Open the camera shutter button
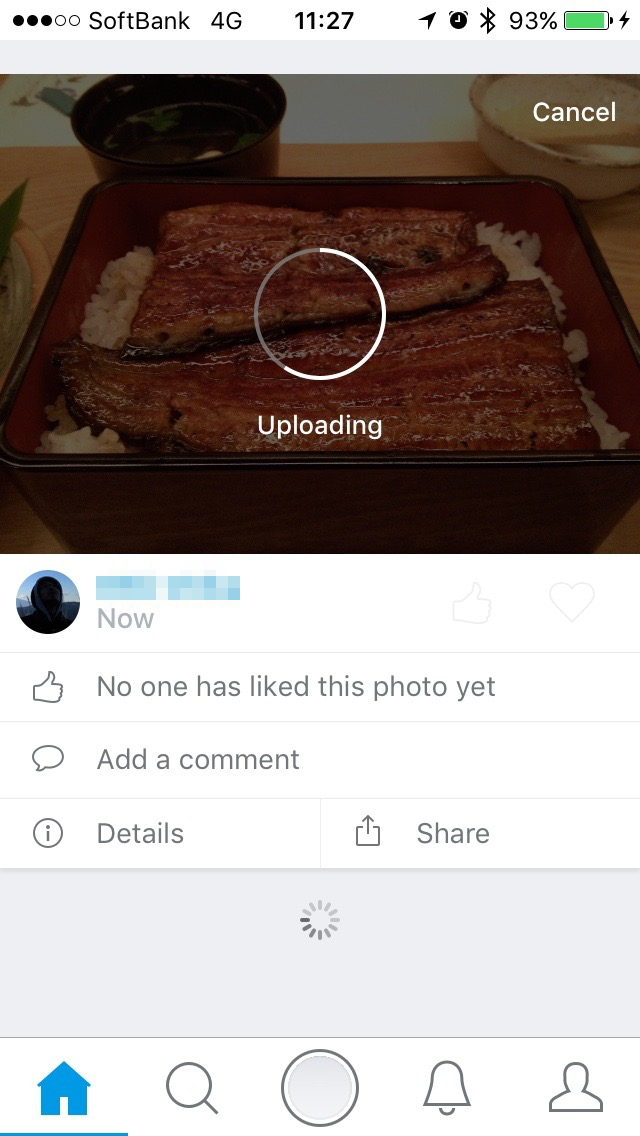640x1136 pixels. pos(320,1087)
